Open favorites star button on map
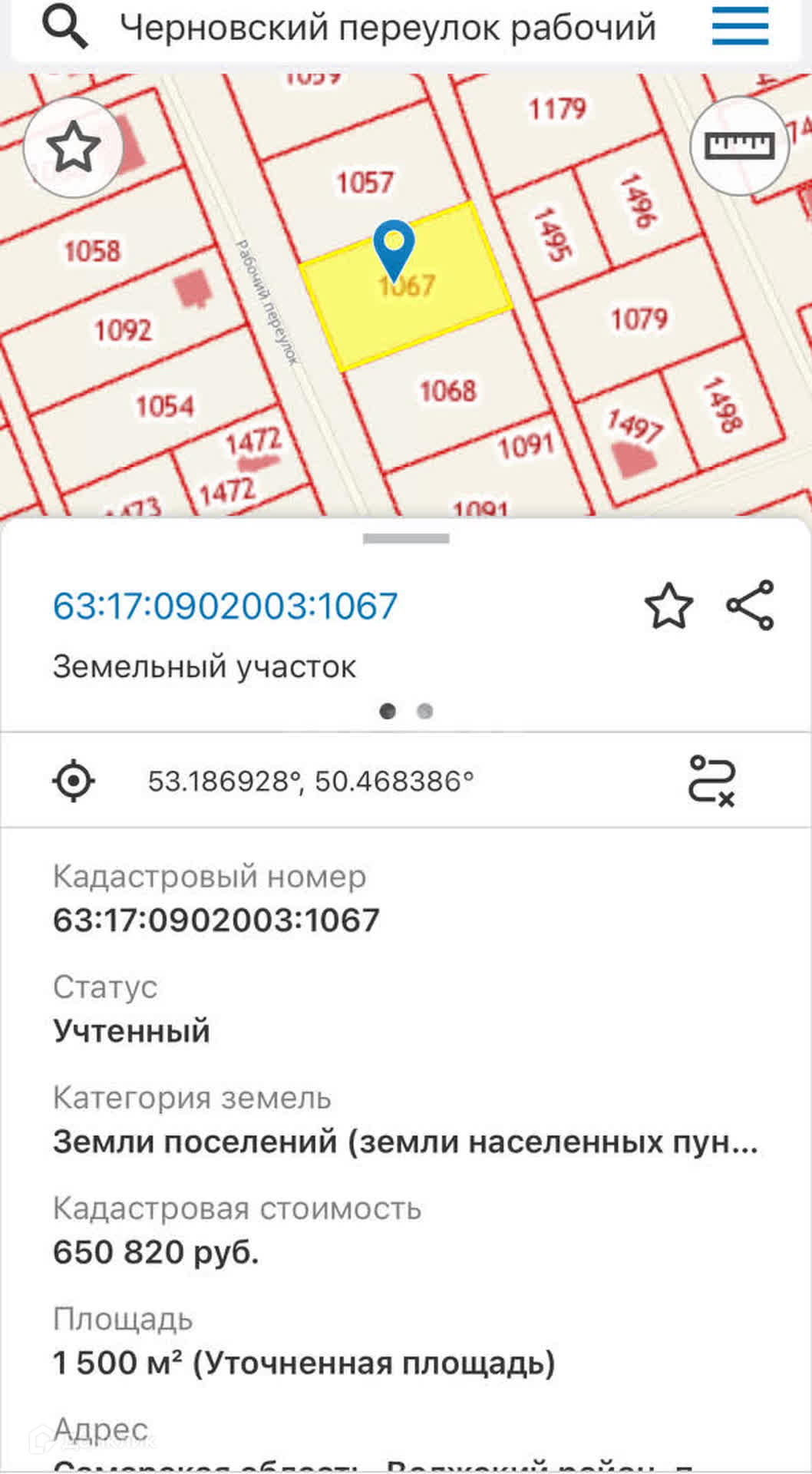The image size is (812, 1474). 74,147
